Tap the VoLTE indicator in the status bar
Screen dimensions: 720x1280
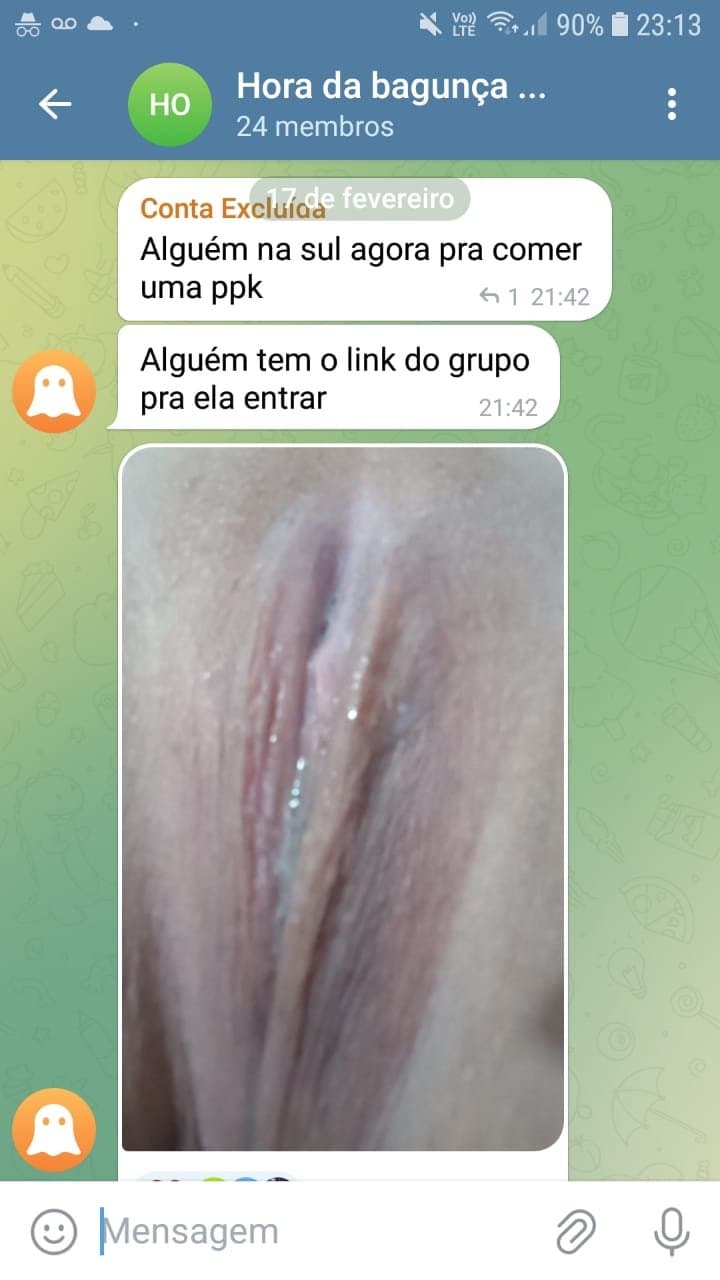click(462, 22)
